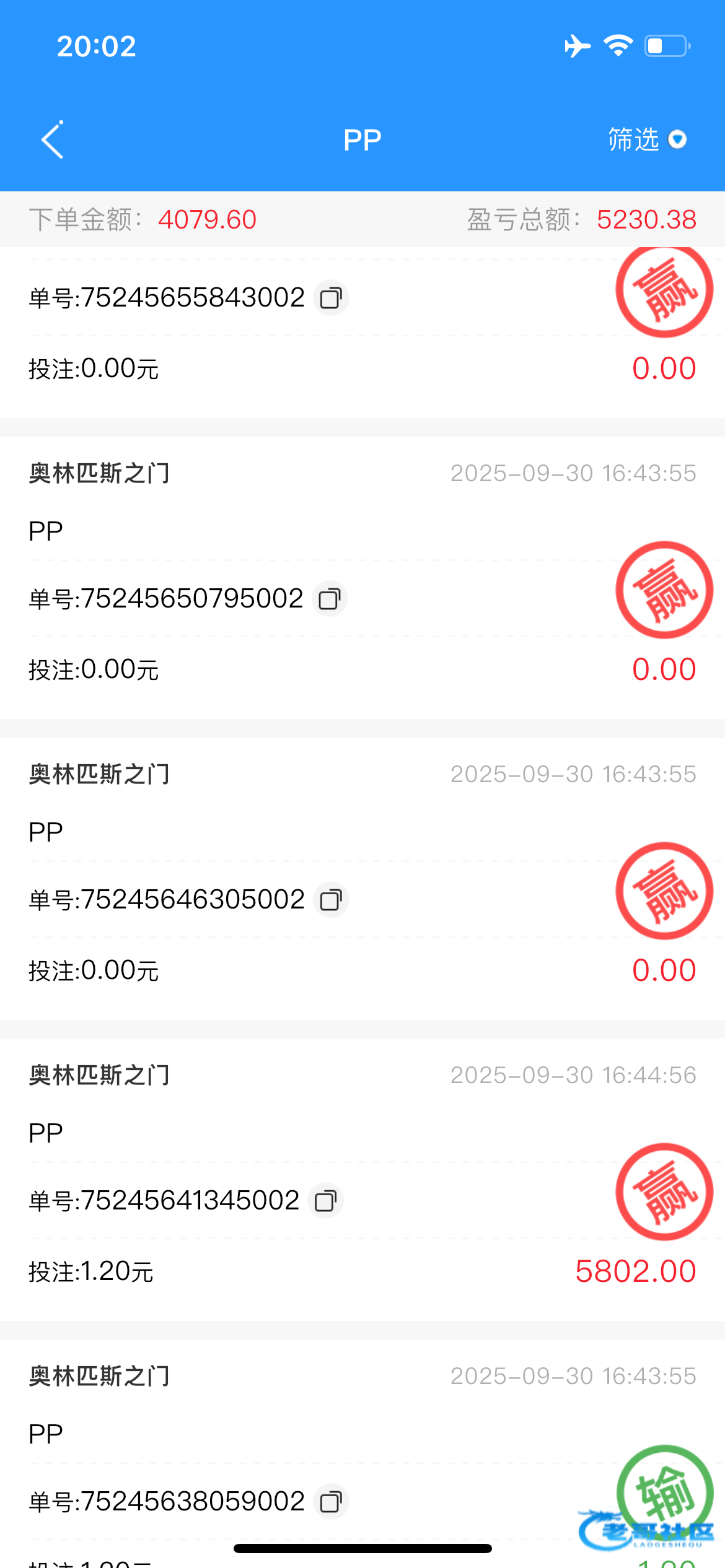The width and height of the screenshot is (725, 1568).
Task: Copy order number 75245638059002
Action: (x=331, y=1502)
